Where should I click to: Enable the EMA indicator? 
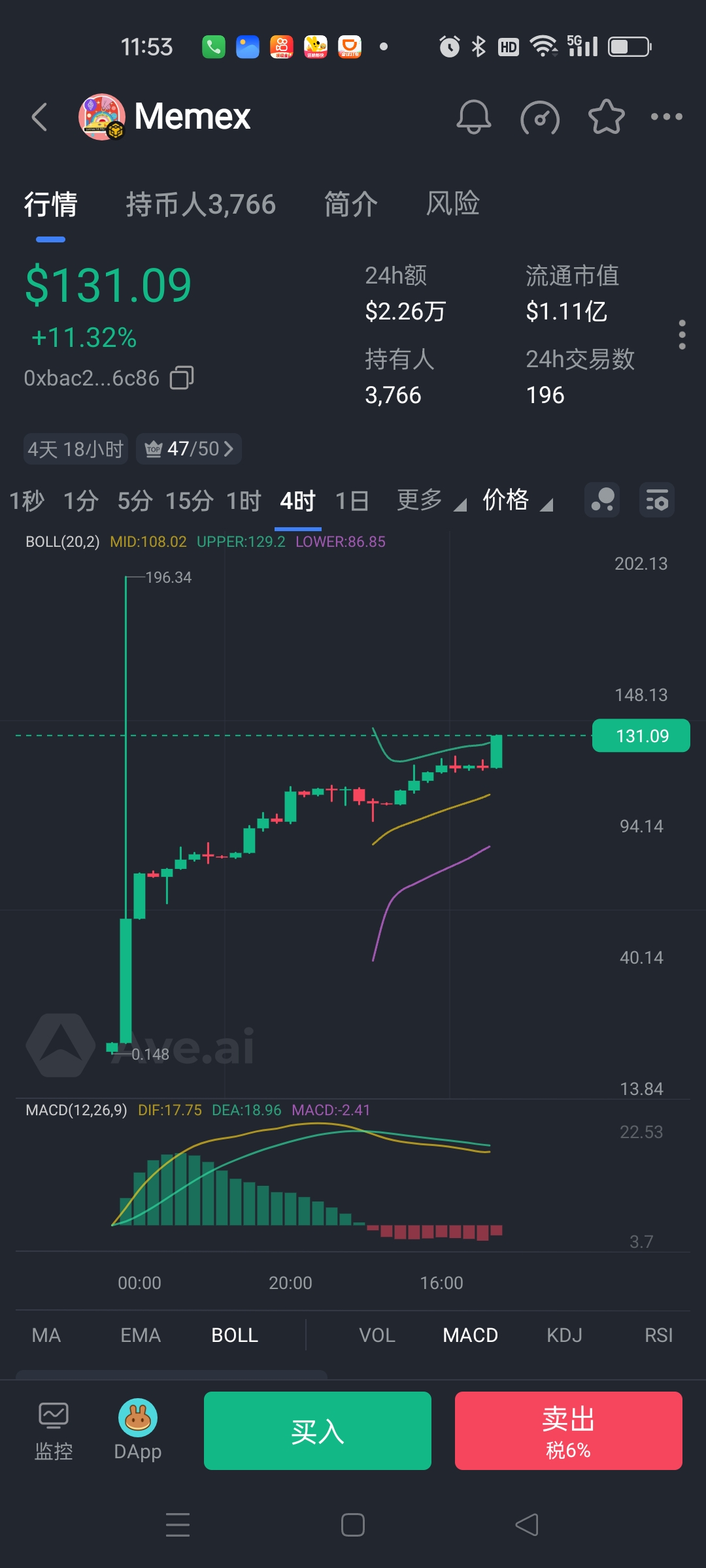pyautogui.click(x=140, y=1335)
